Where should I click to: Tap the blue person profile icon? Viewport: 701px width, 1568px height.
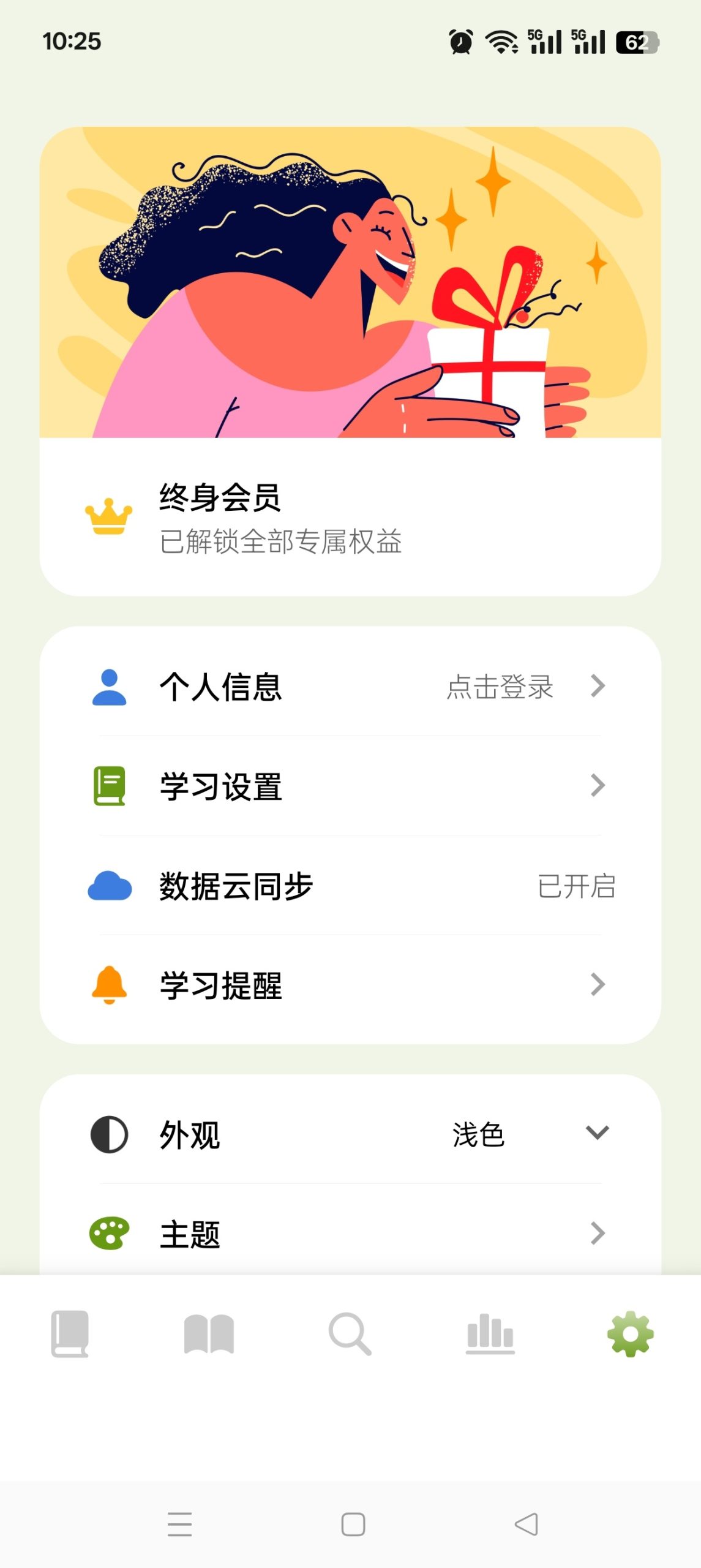(x=109, y=688)
